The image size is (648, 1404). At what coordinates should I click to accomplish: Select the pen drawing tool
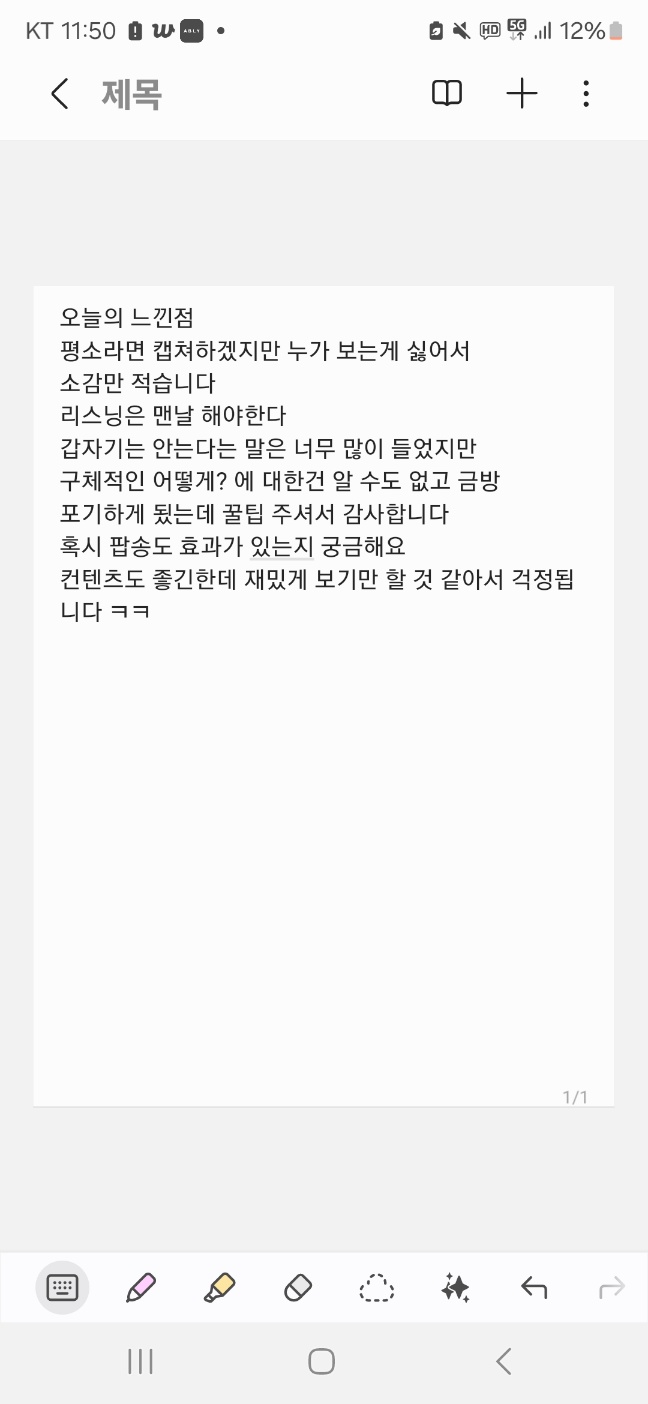pos(141,1288)
